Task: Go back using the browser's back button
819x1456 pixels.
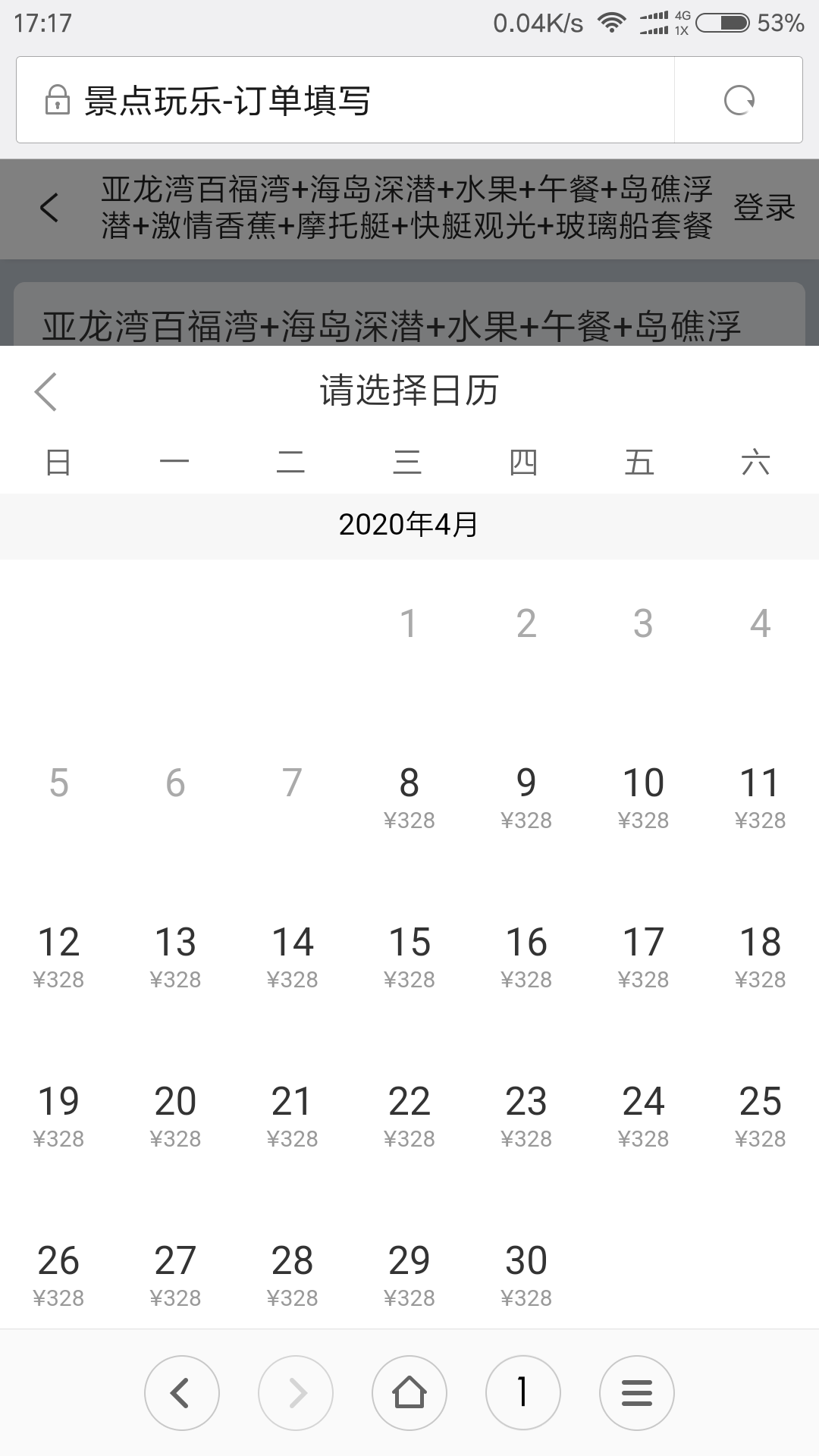Action: click(x=182, y=1392)
